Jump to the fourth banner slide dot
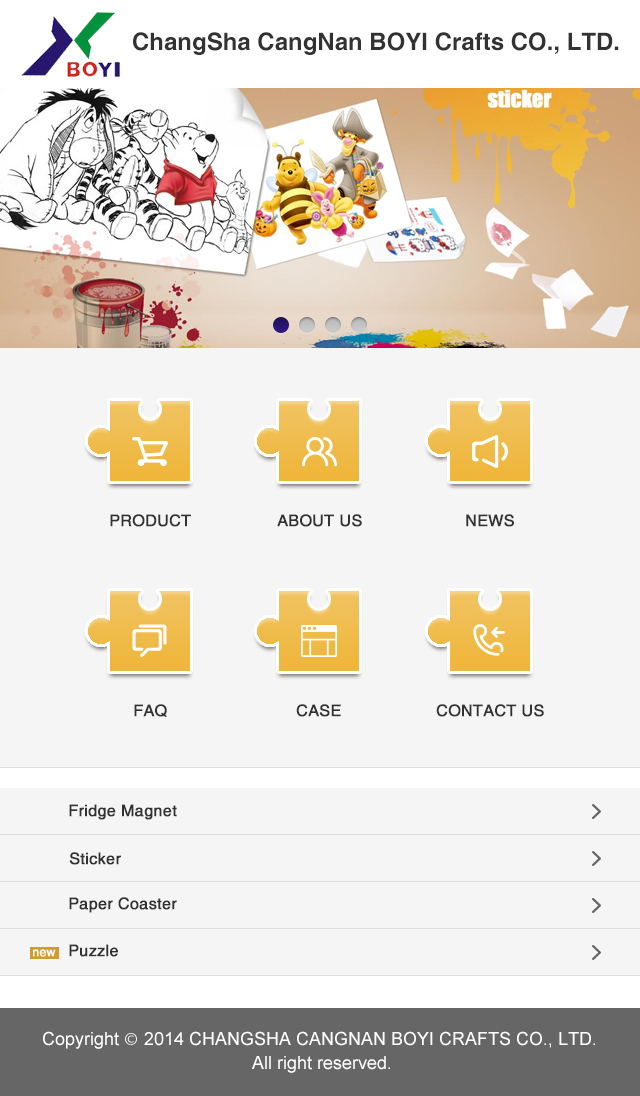640x1096 pixels. [359, 324]
